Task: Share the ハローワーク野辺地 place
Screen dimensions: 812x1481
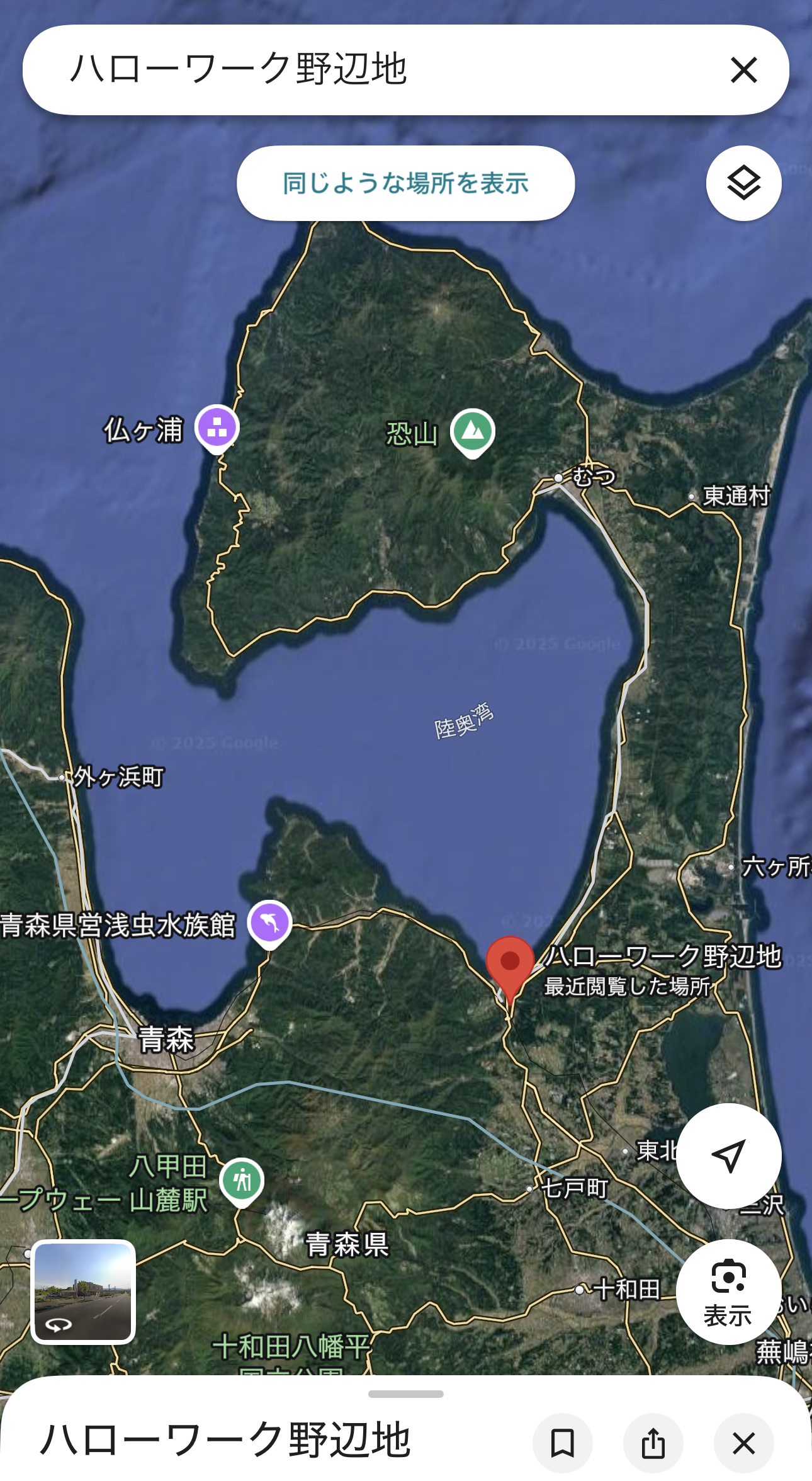Action: [653, 1443]
